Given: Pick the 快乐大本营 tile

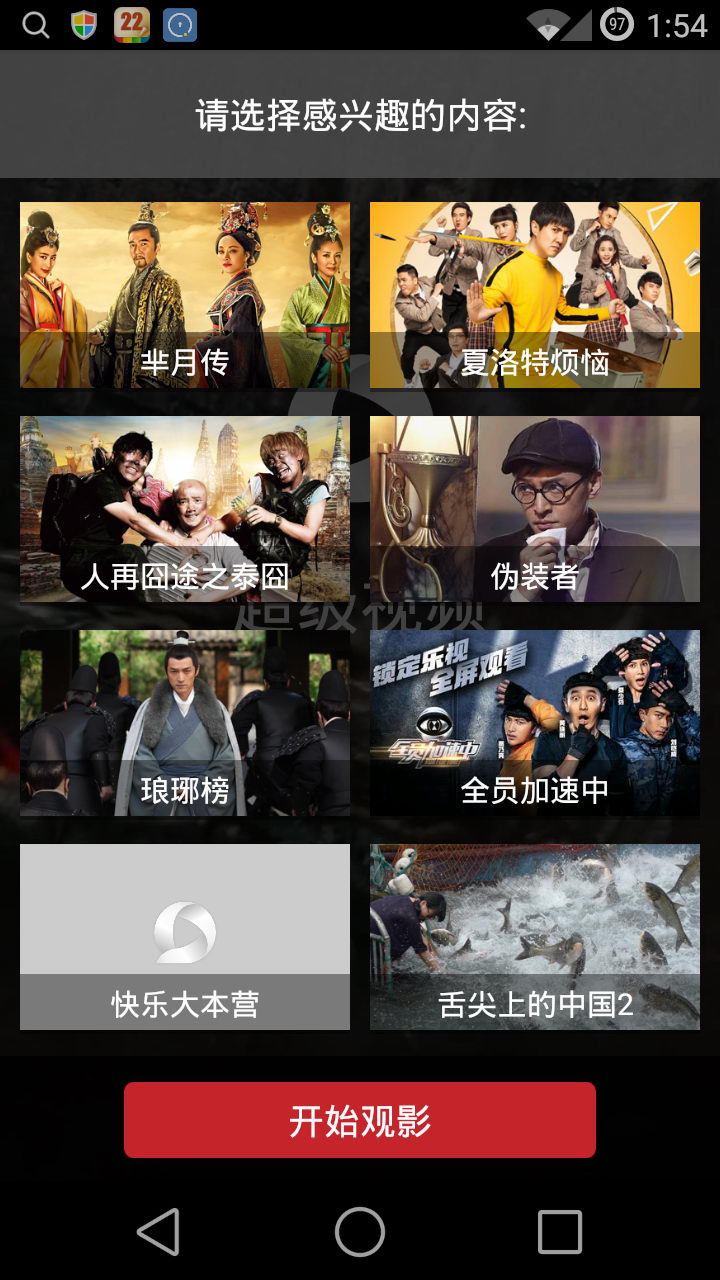Looking at the screenshot, I should point(185,937).
